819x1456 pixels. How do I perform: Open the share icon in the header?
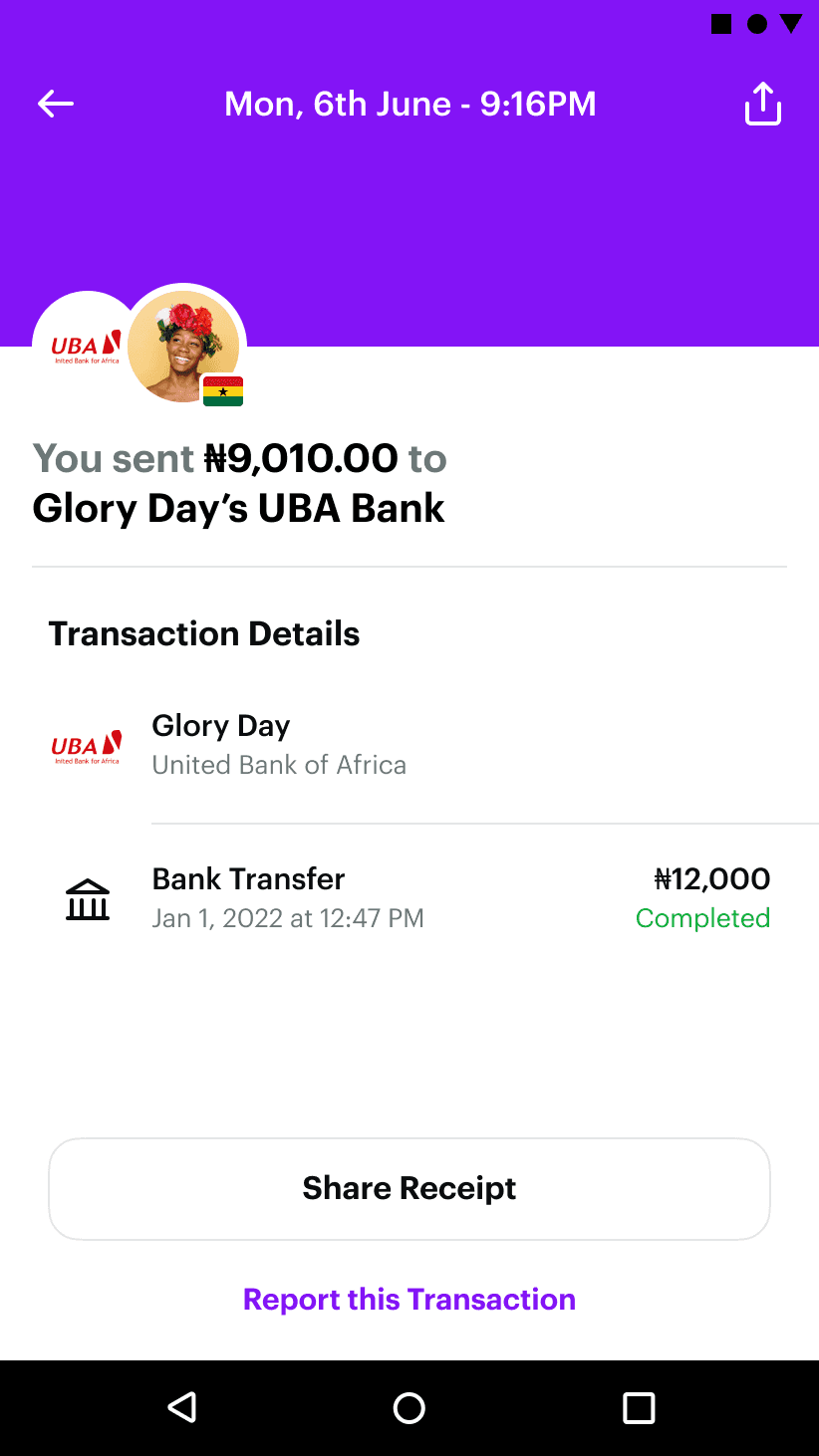762,104
